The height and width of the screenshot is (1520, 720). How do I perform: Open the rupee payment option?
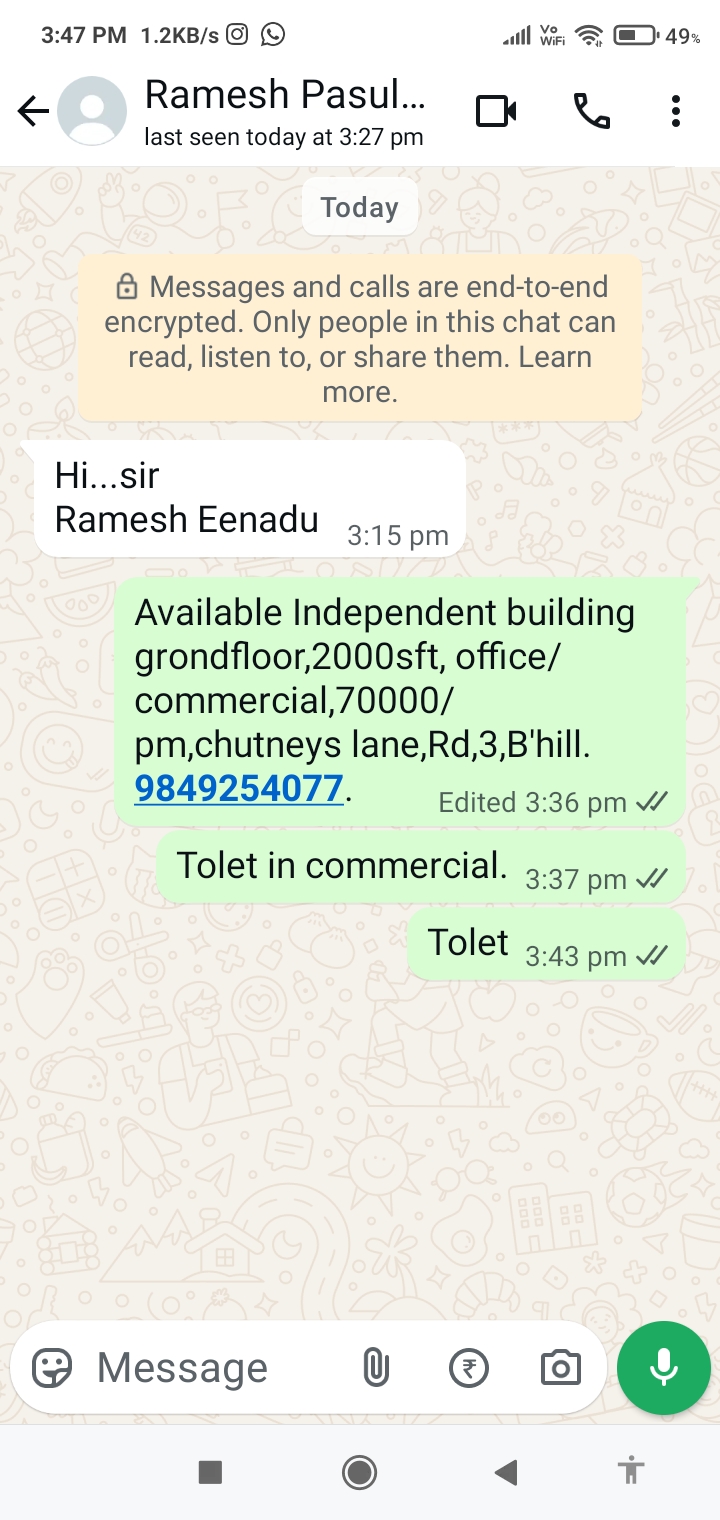(468, 1368)
